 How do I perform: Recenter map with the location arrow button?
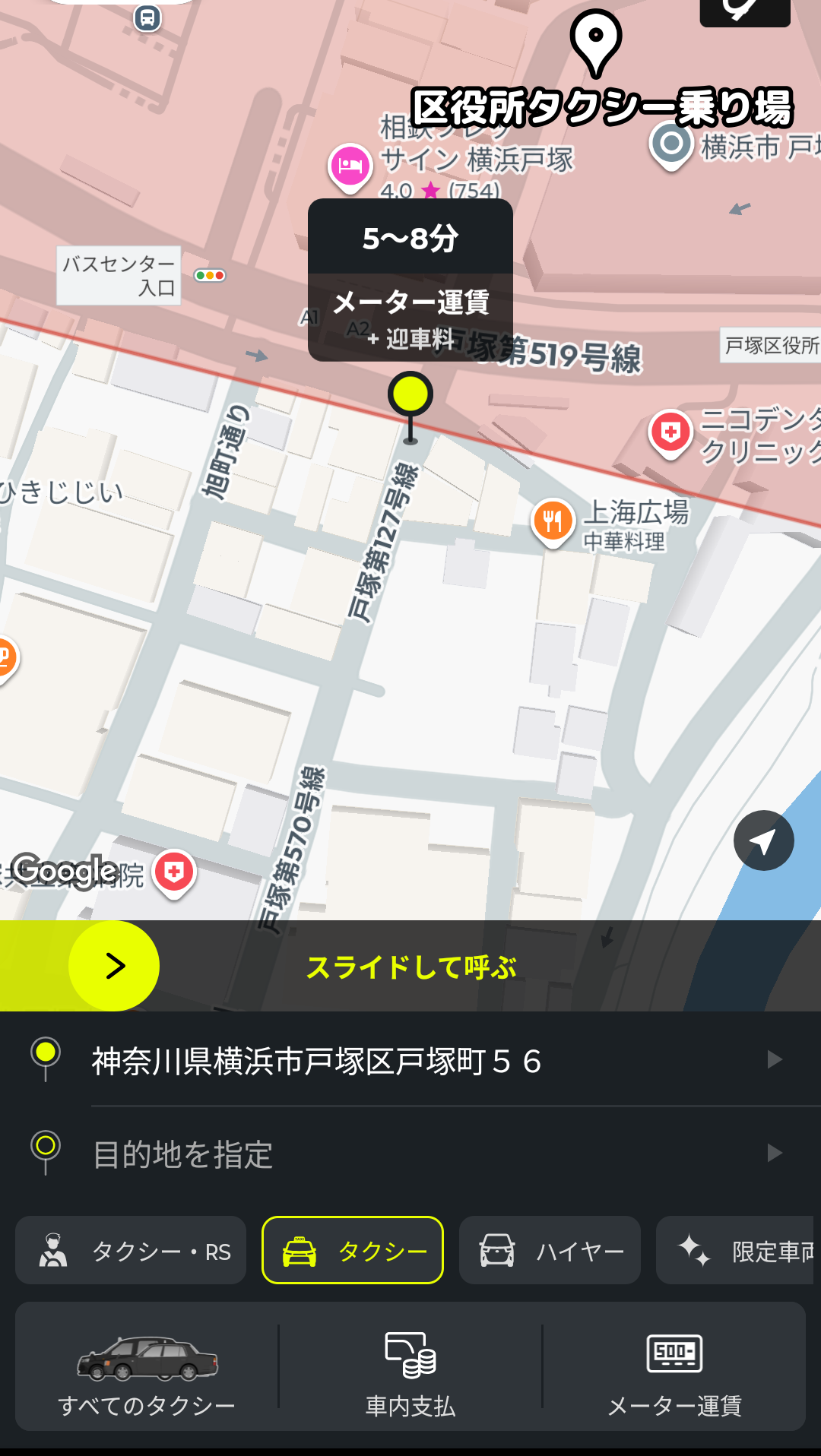[x=763, y=840]
